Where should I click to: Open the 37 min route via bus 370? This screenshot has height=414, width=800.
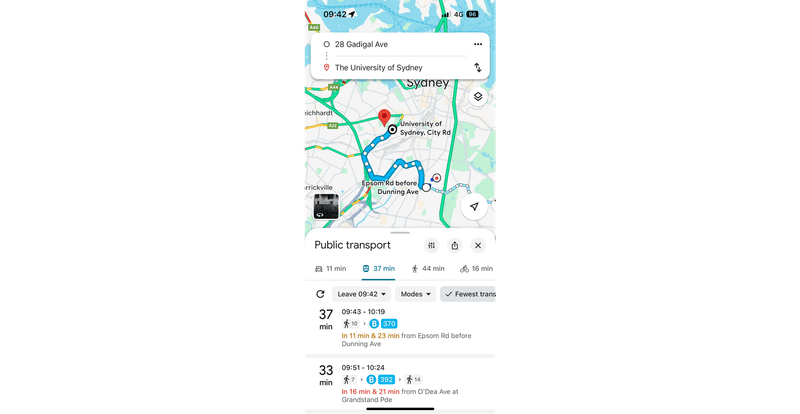coord(400,328)
